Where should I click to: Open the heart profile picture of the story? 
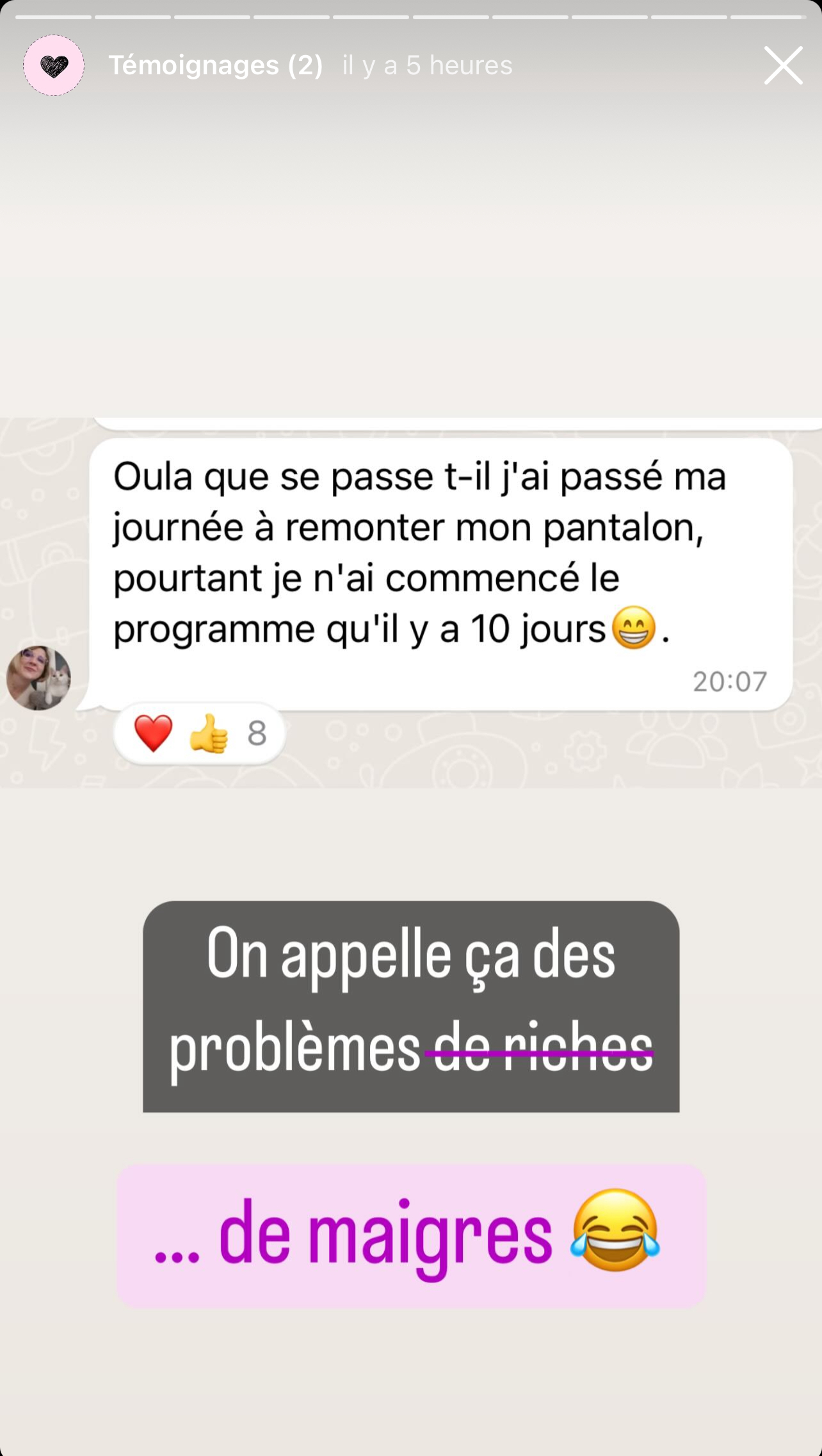pos(54,65)
